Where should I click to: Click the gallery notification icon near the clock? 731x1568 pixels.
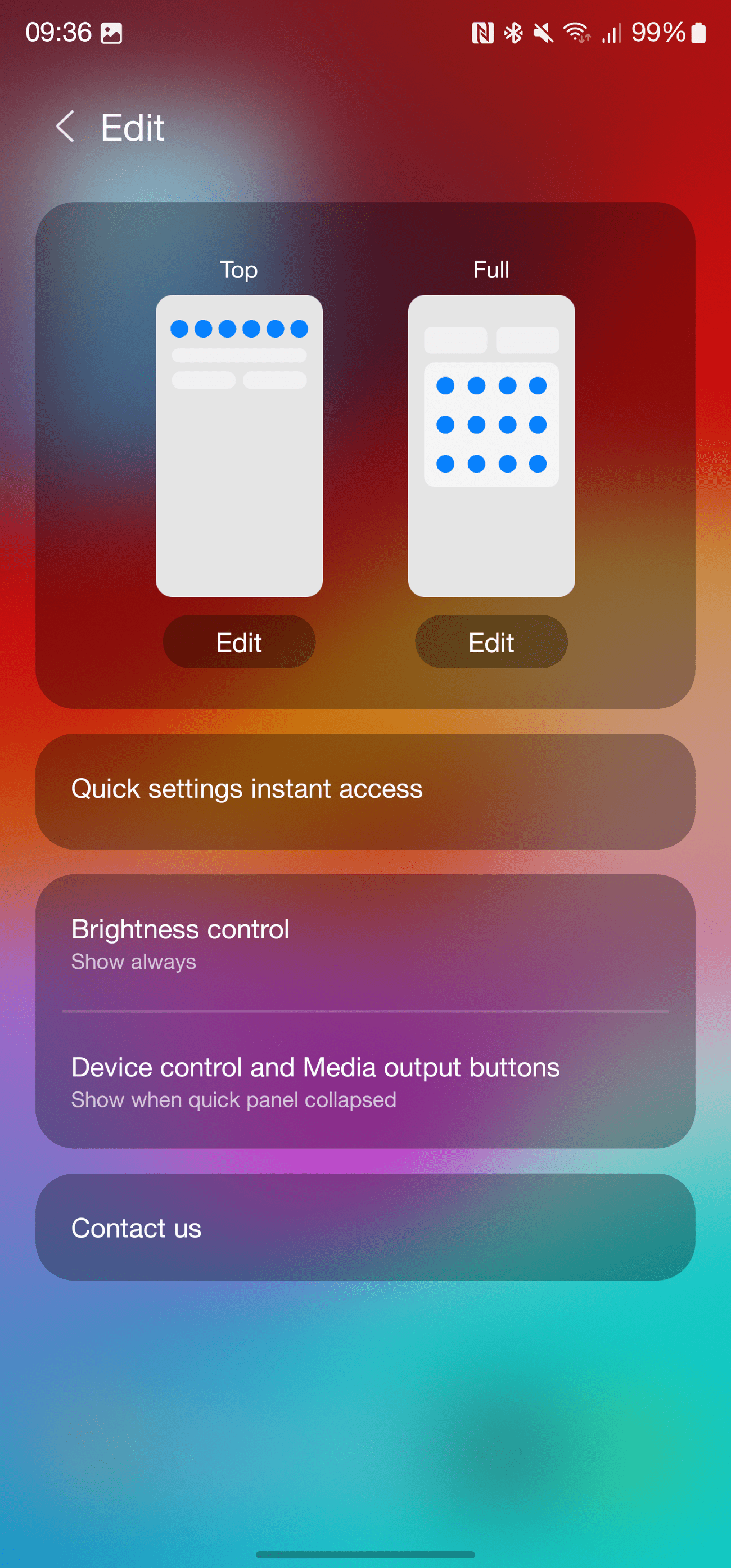pyautogui.click(x=112, y=34)
